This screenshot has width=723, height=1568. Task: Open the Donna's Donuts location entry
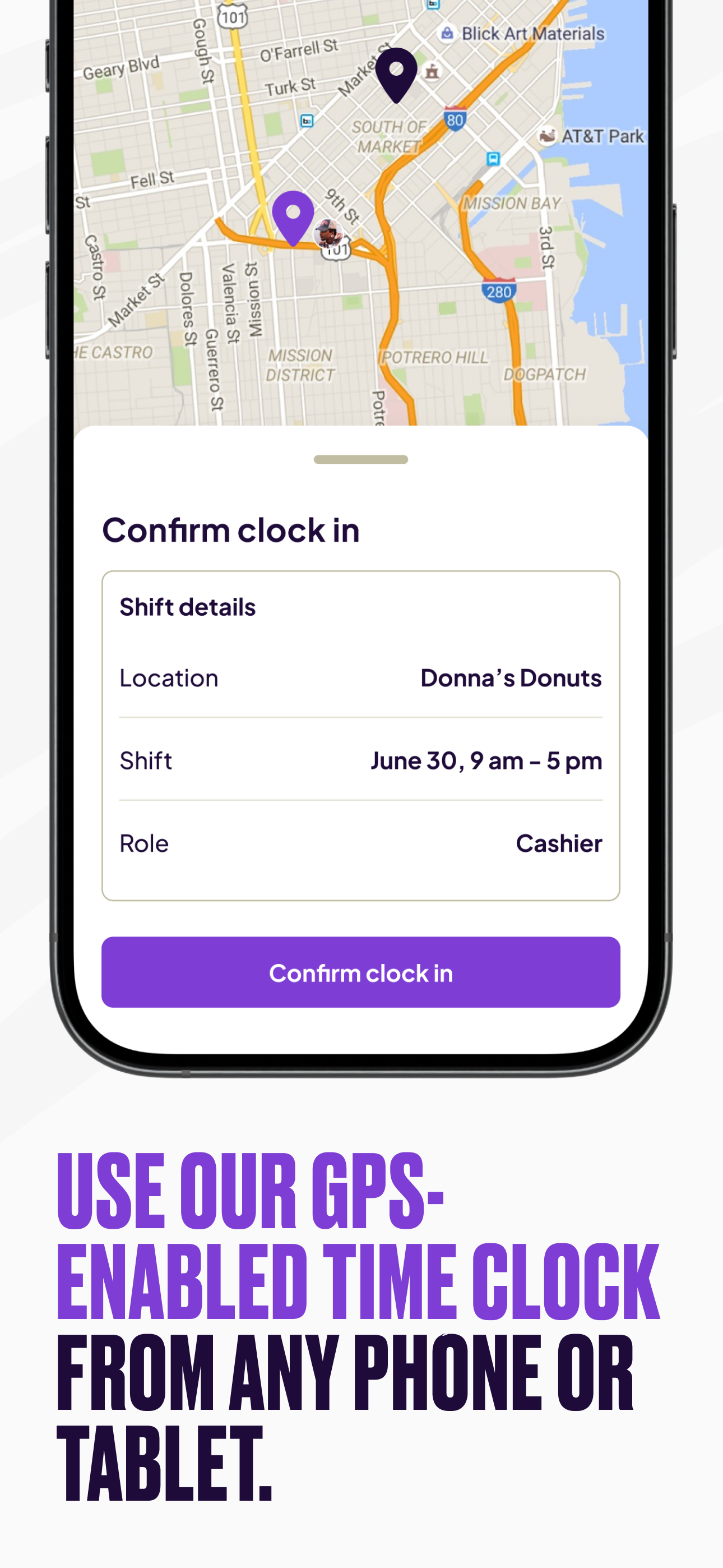361,678
